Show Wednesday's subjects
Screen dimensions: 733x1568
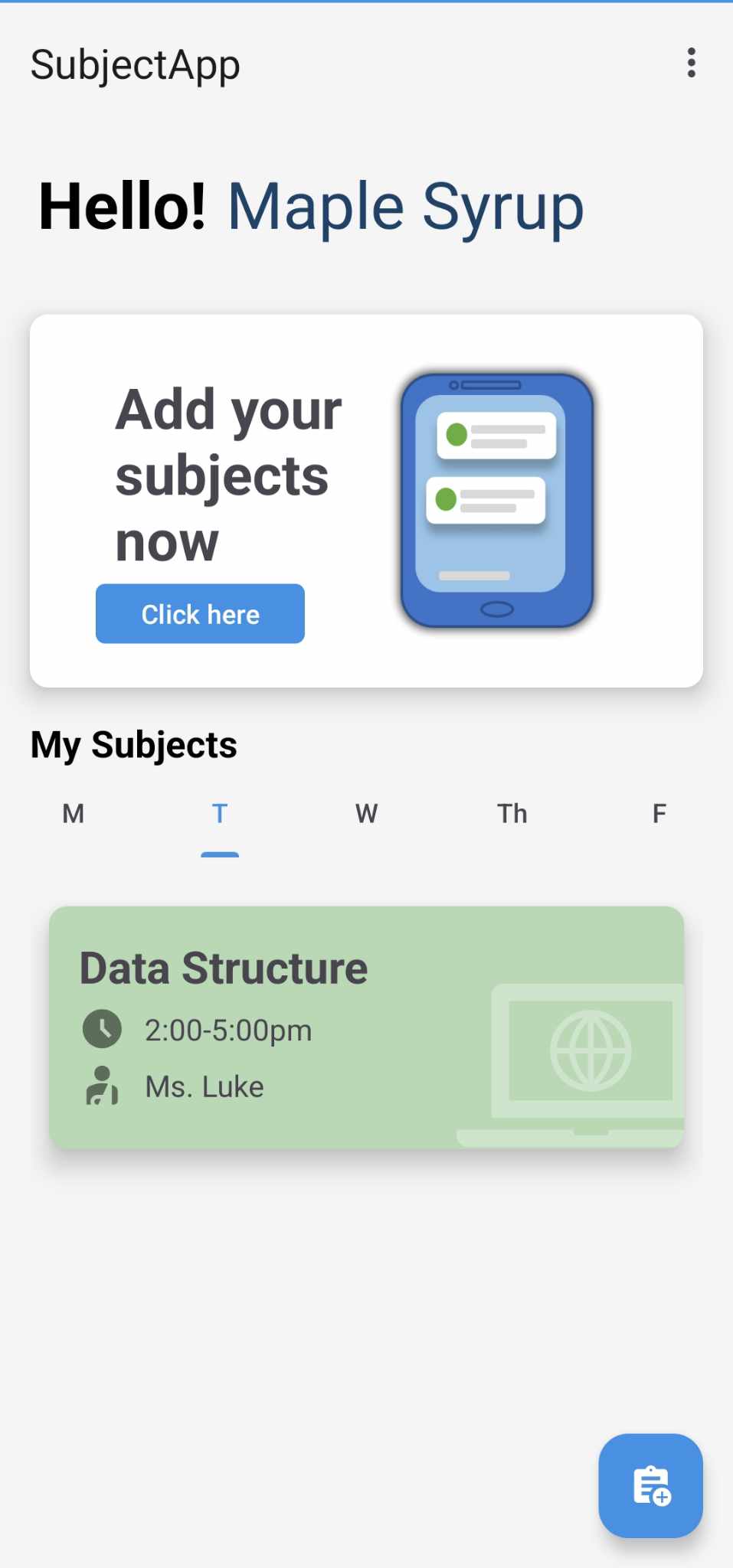tap(366, 814)
